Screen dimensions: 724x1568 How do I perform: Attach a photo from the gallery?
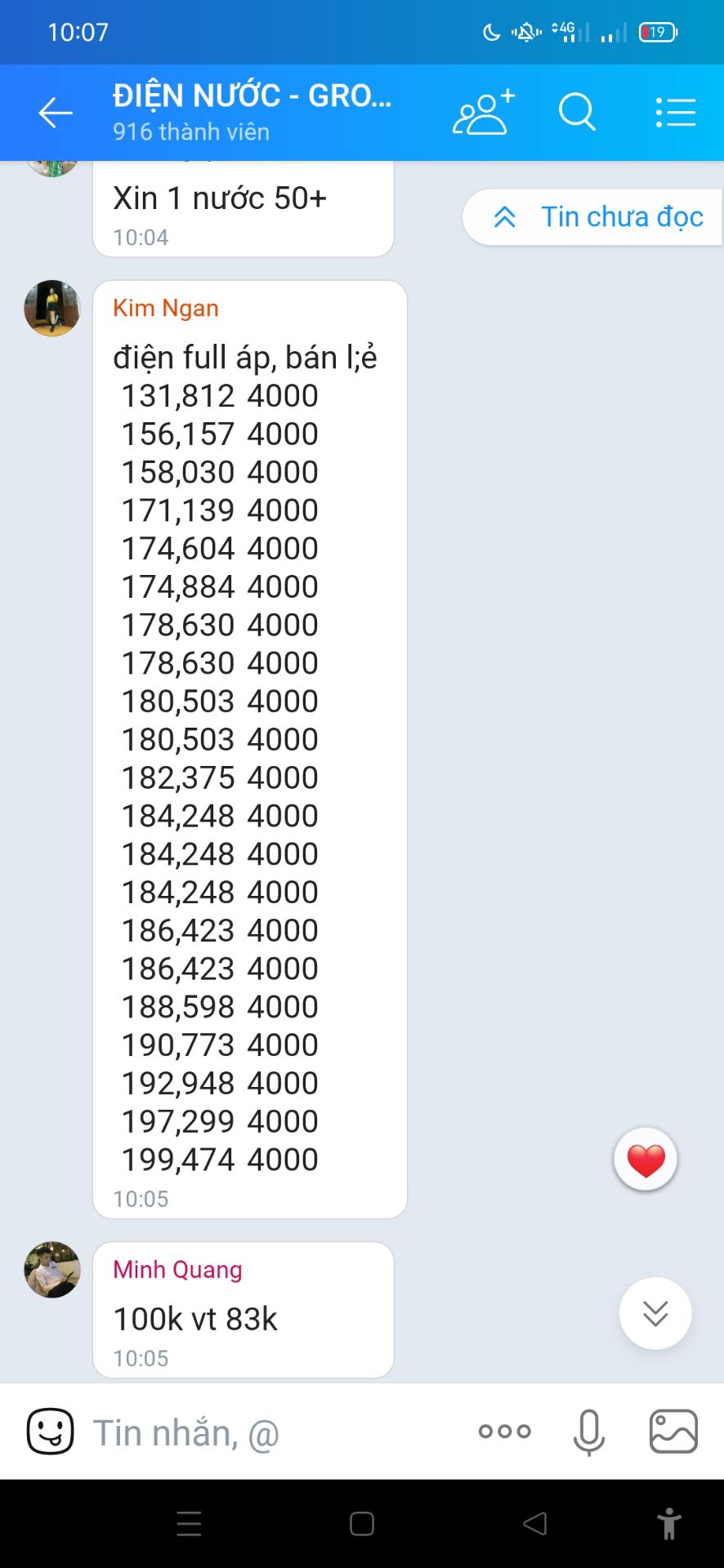673,1432
